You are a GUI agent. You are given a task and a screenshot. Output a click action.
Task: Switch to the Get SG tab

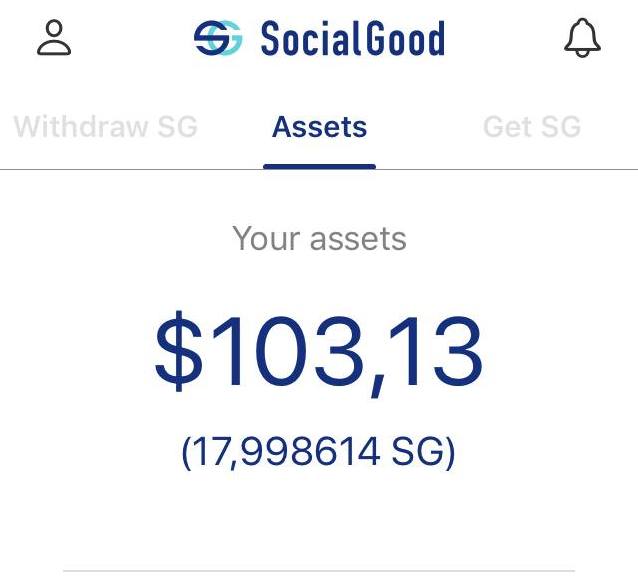point(531,128)
